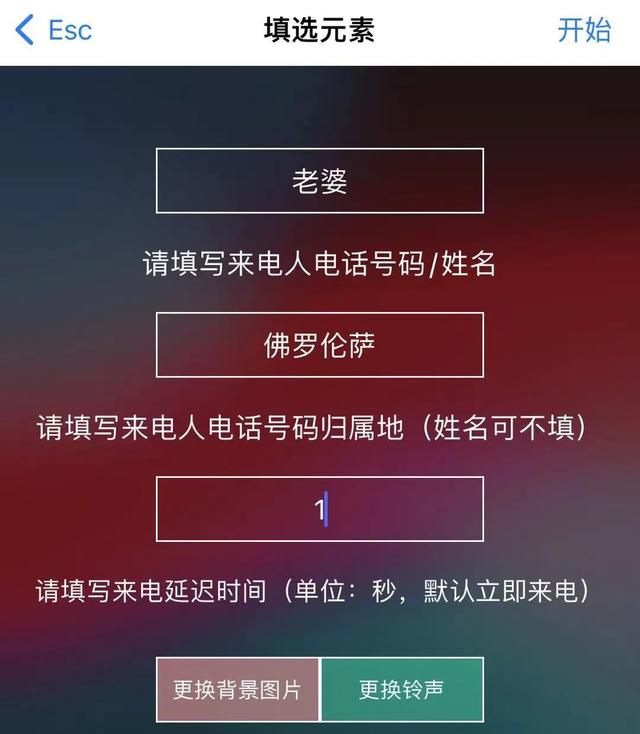Tap 更换铃声 to change ringtone
The image size is (640, 734).
click(x=402, y=689)
